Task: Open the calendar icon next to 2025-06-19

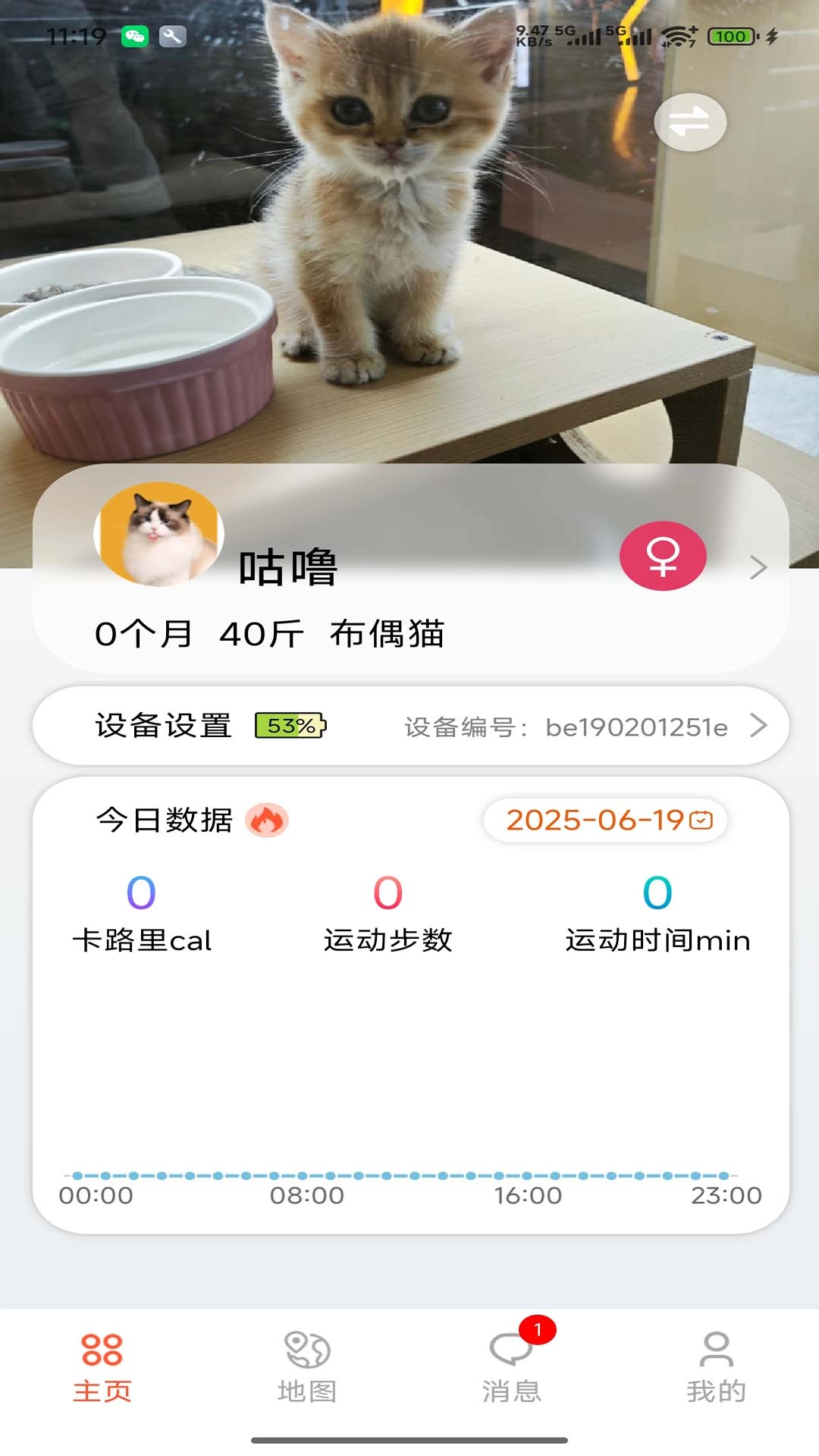Action: click(x=701, y=821)
